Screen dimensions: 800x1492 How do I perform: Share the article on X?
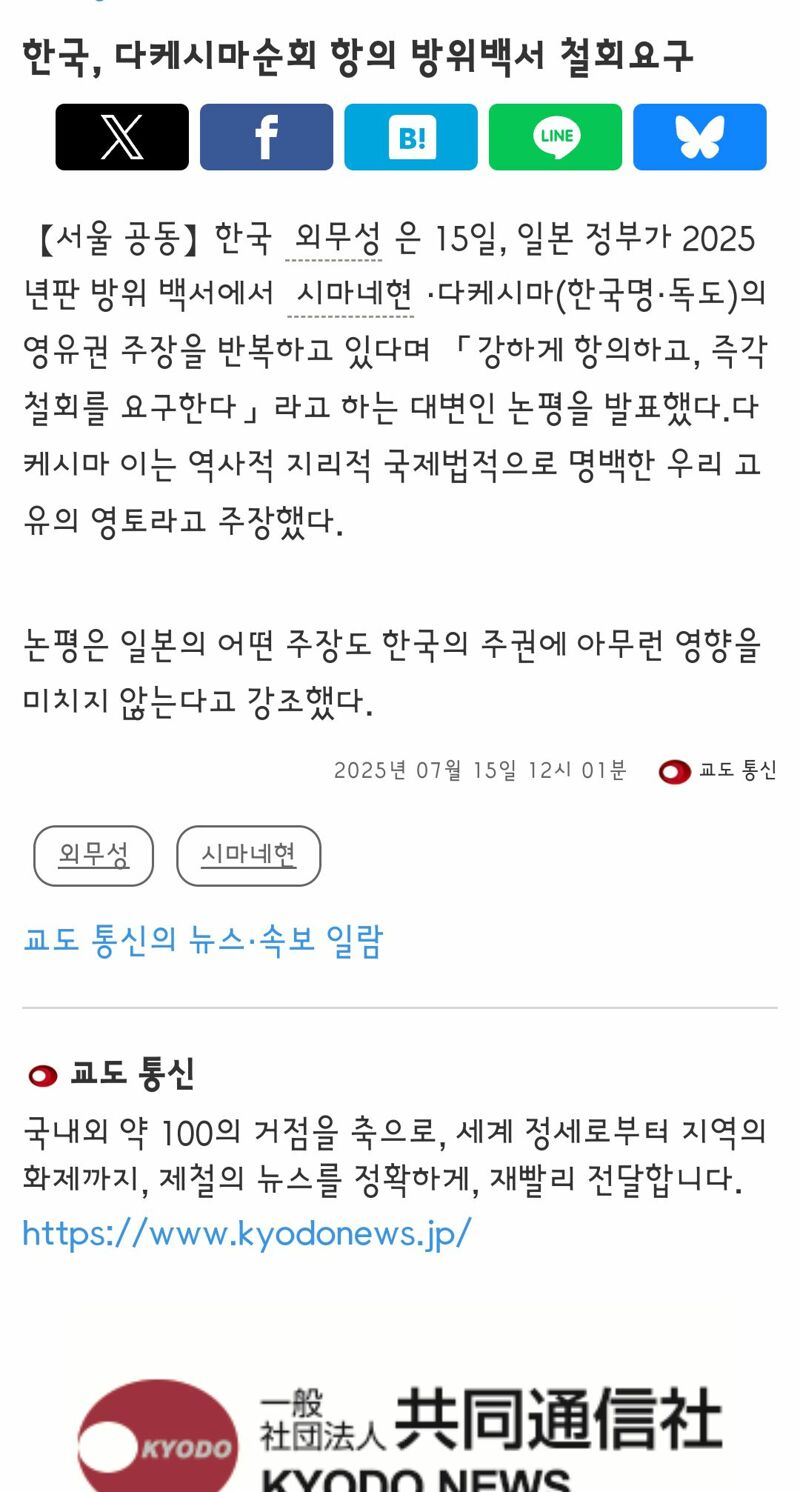(x=122, y=137)
